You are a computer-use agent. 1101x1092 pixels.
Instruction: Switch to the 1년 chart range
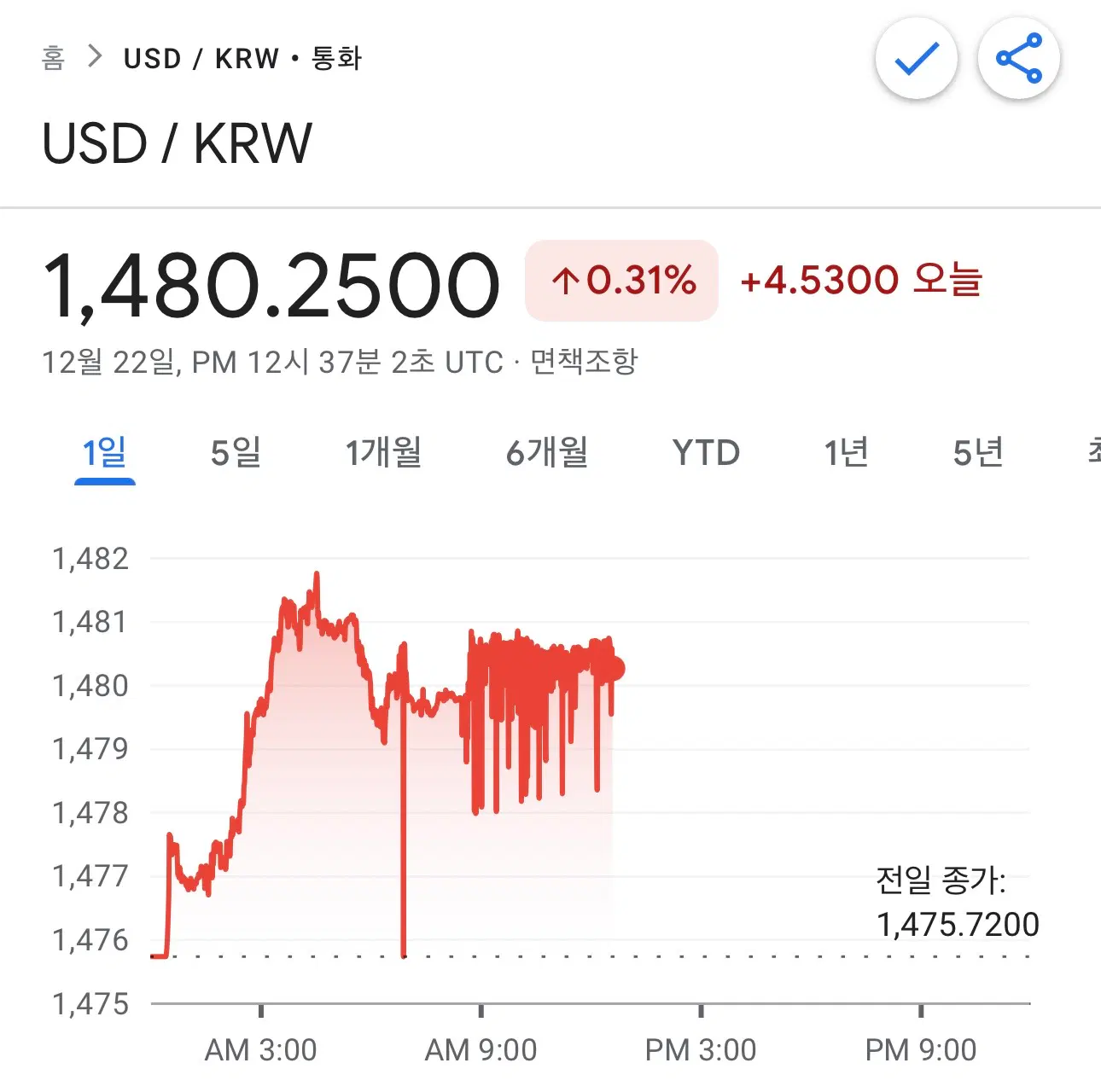(846, 452)
